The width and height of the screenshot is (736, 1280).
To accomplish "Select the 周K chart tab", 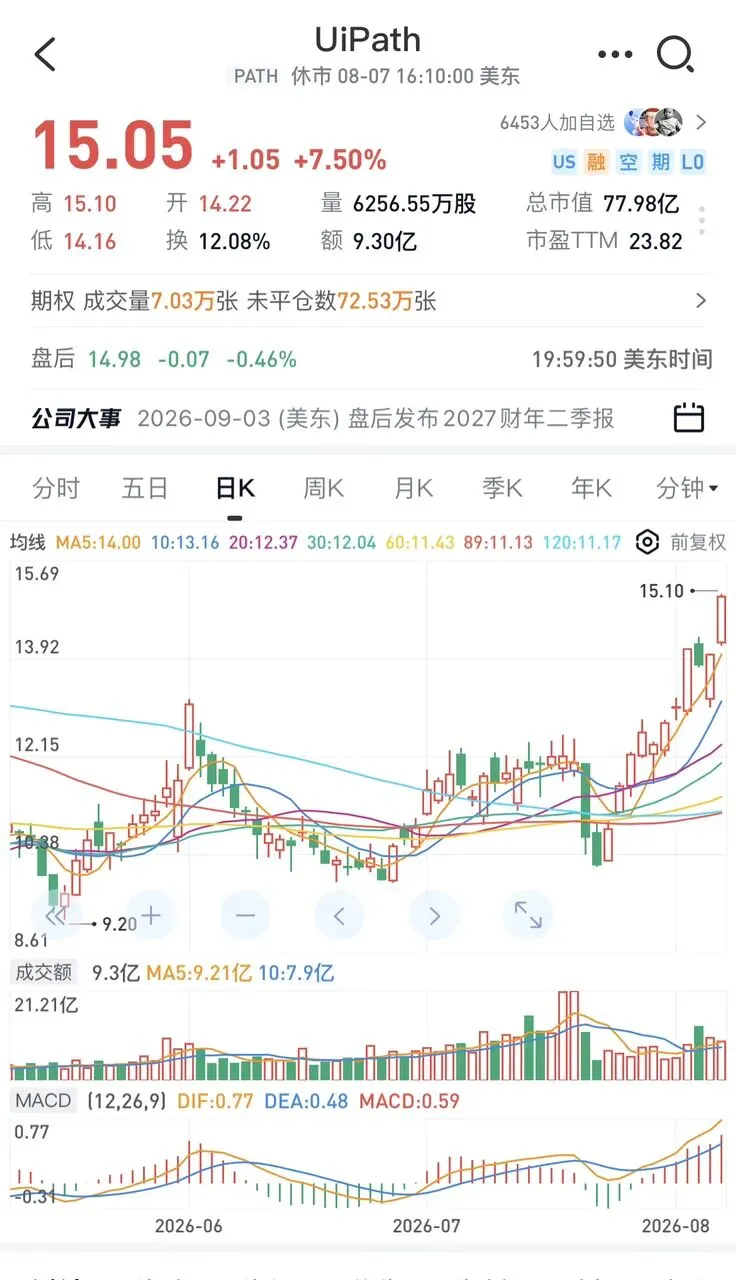I will click(323, 488).
